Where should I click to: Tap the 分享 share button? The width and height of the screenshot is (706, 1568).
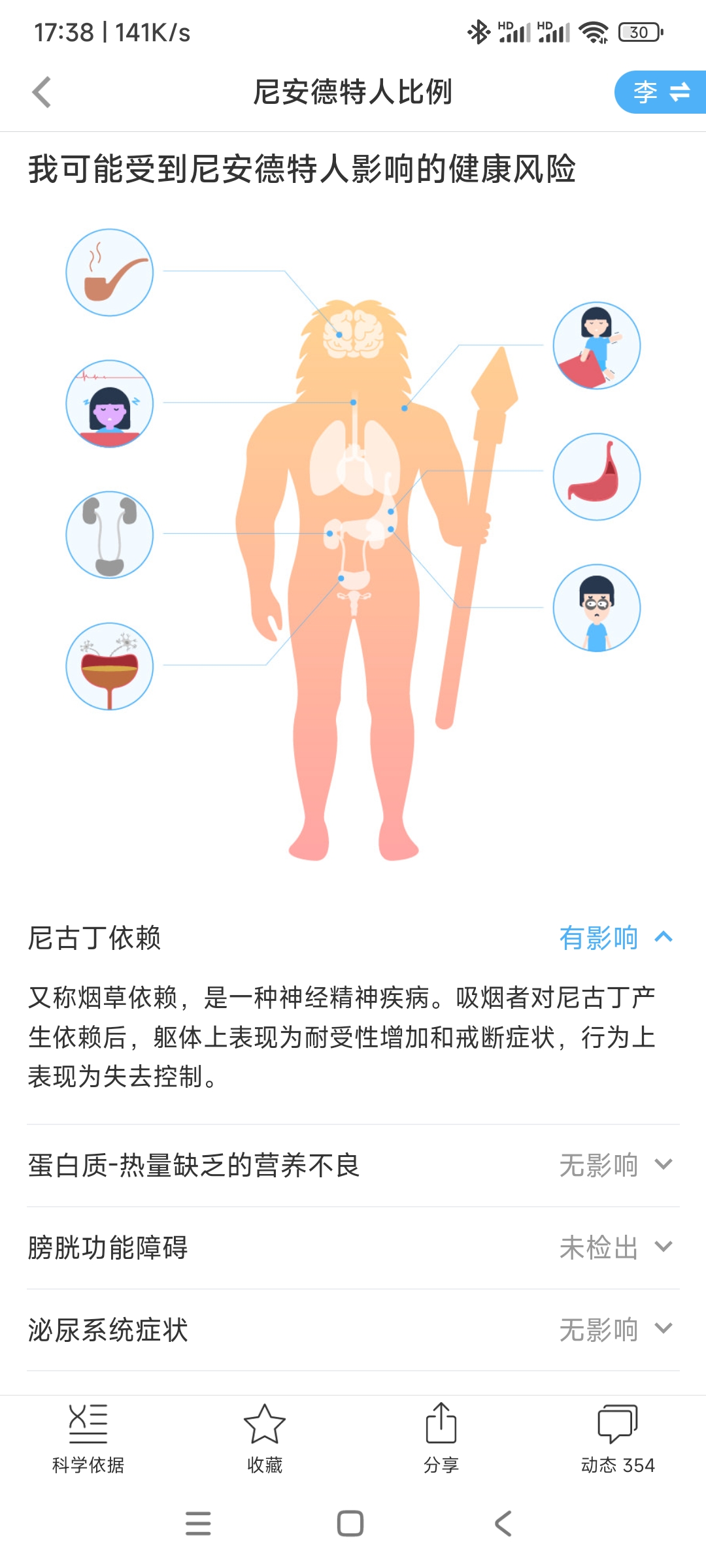click(x=441, y=1438)
